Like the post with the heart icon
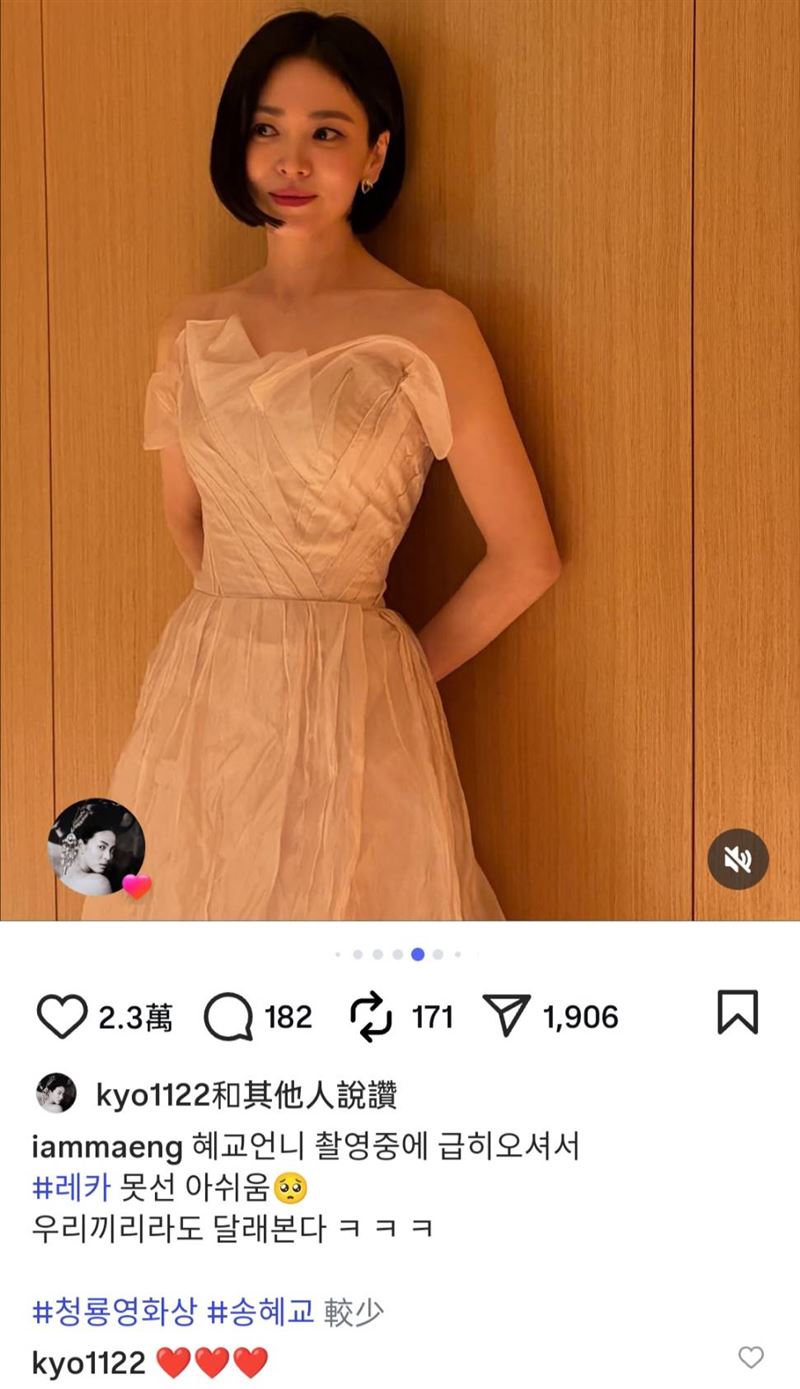Screen dimensions: 800x1389 pyautogui.click(x=62, y=1017)
